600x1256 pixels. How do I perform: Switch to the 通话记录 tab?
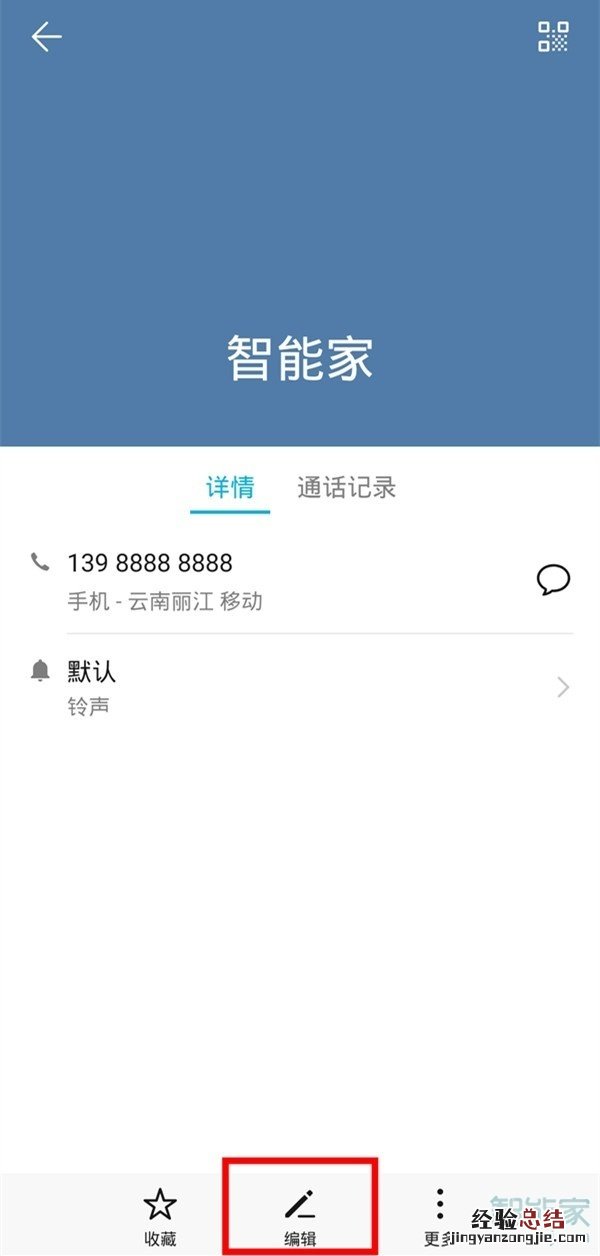point(346,488)
